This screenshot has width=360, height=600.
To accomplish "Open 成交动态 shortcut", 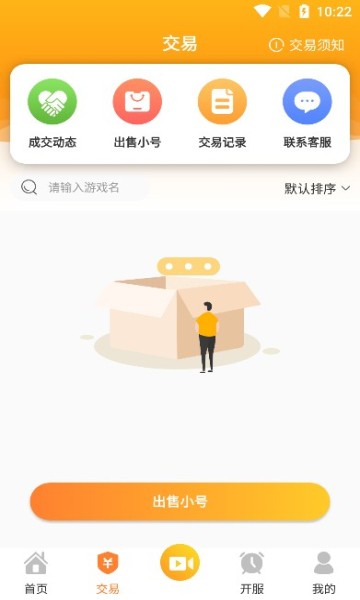I will [x=52, y=114].
